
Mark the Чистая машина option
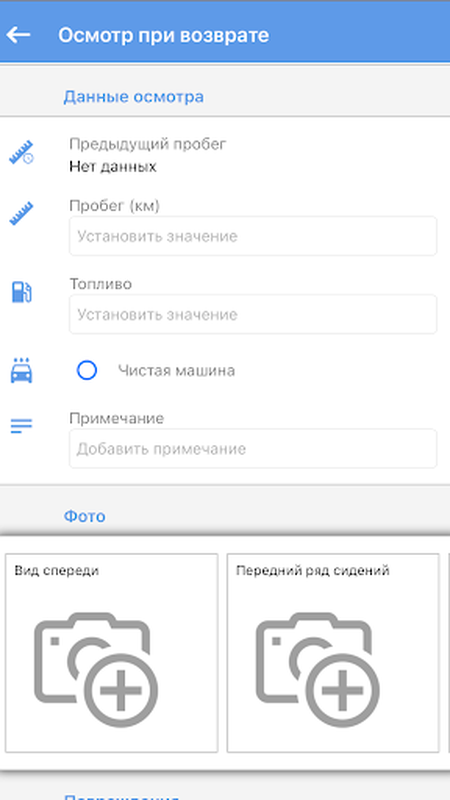[87, 370]
